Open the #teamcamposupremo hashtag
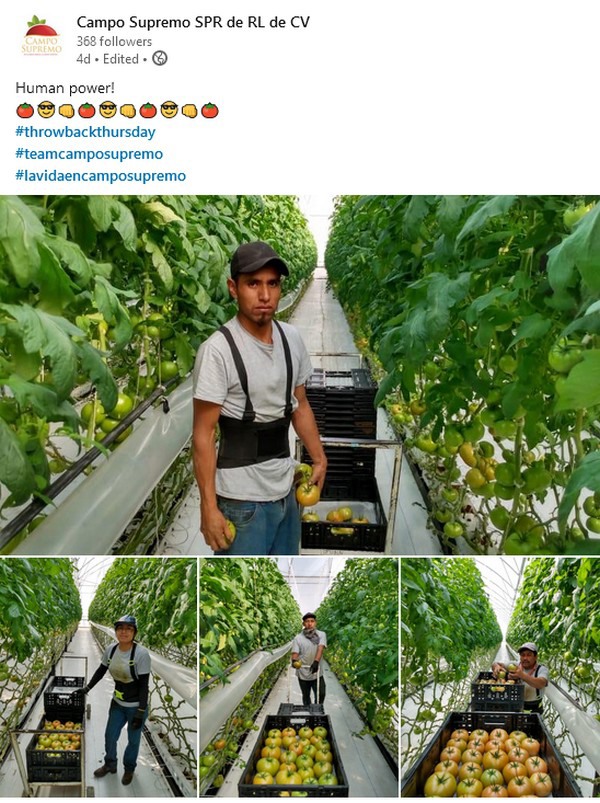600x803 pixels. [89, 154]
